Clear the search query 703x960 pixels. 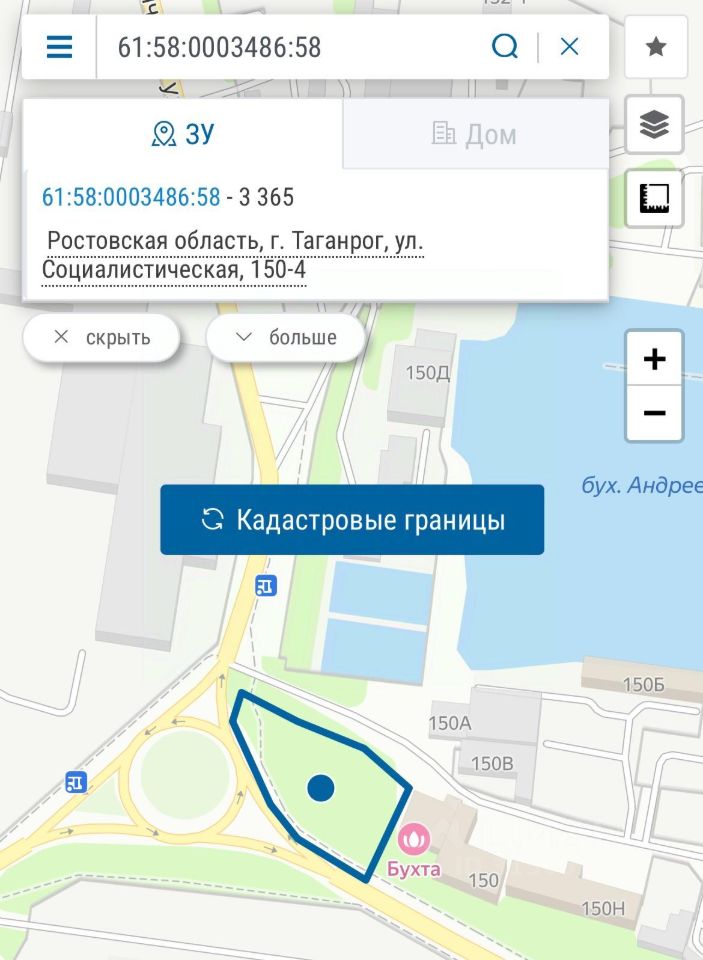coord(569,47)
